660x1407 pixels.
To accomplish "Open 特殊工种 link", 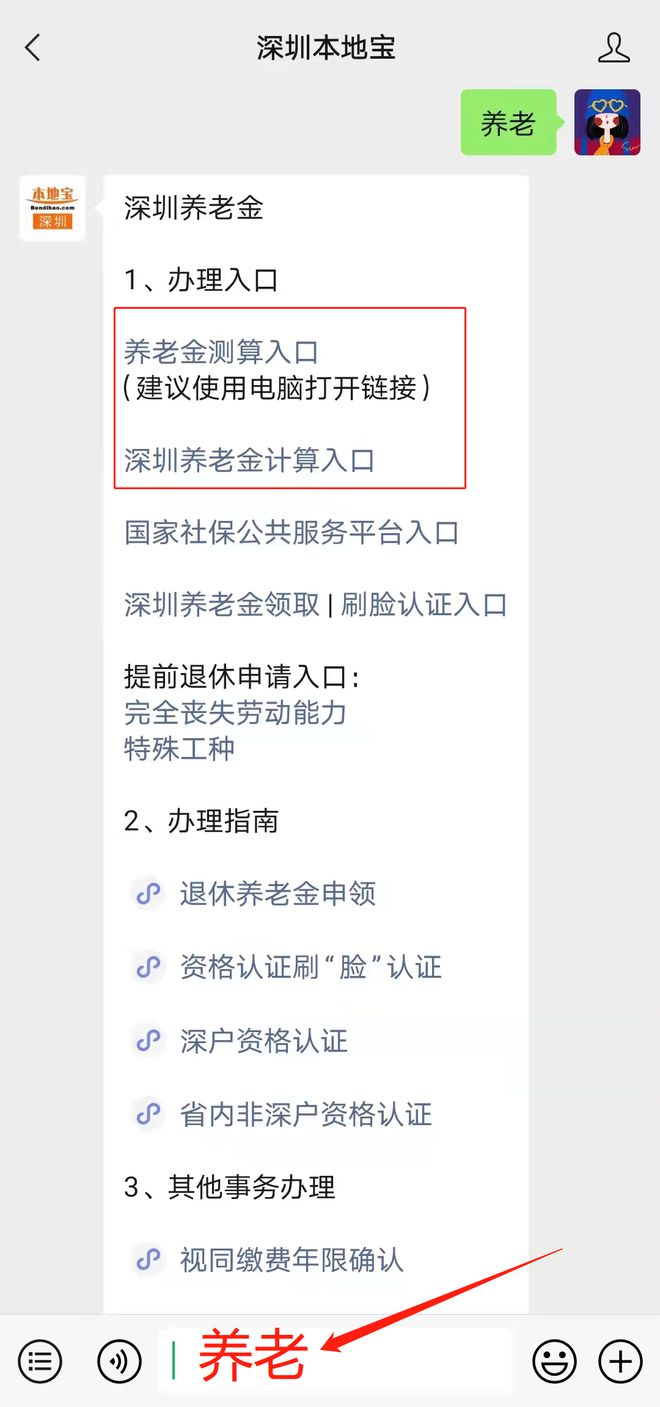I will point(180,748).
